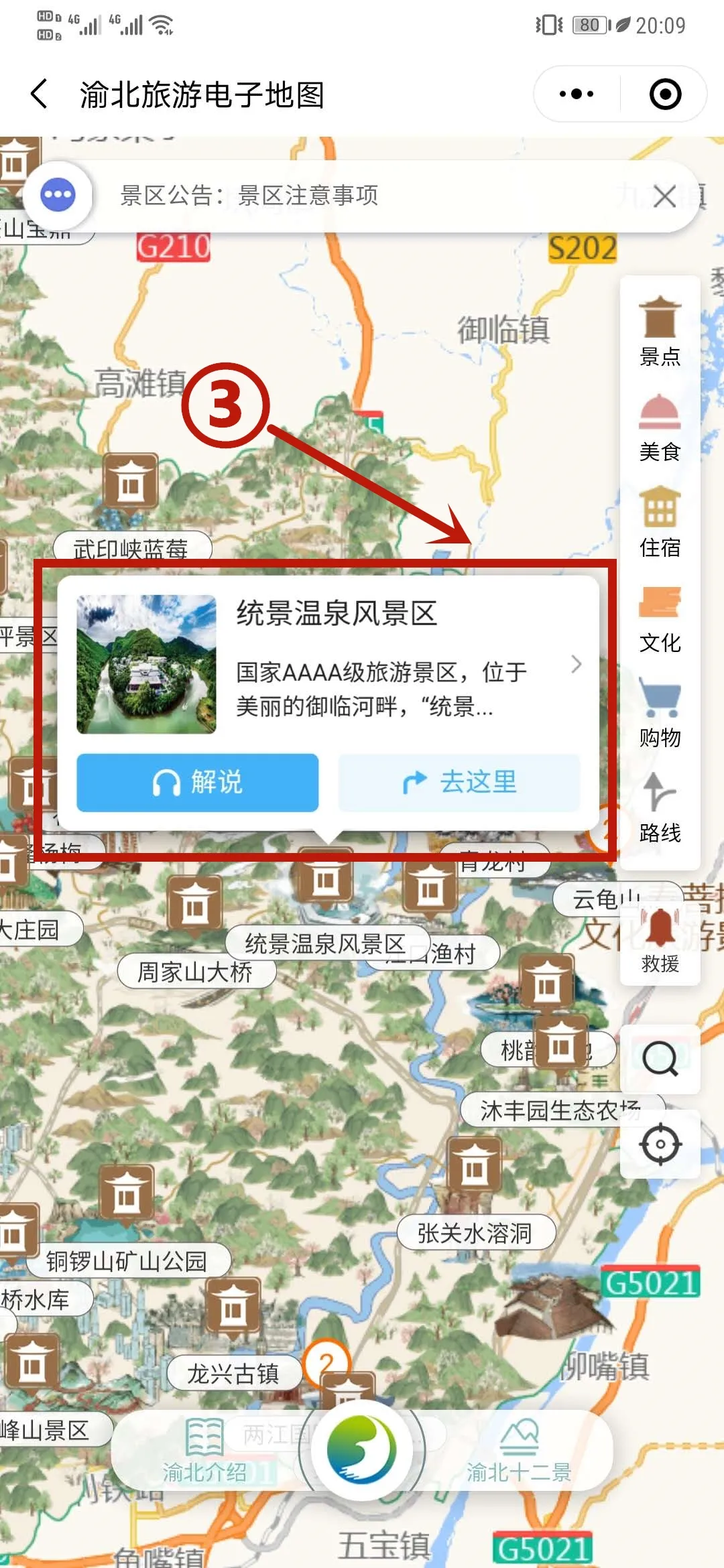This screenshot has width=724, height=1568.
Task: Open the 渝北介绍 tab
Action: [204, 1451]
